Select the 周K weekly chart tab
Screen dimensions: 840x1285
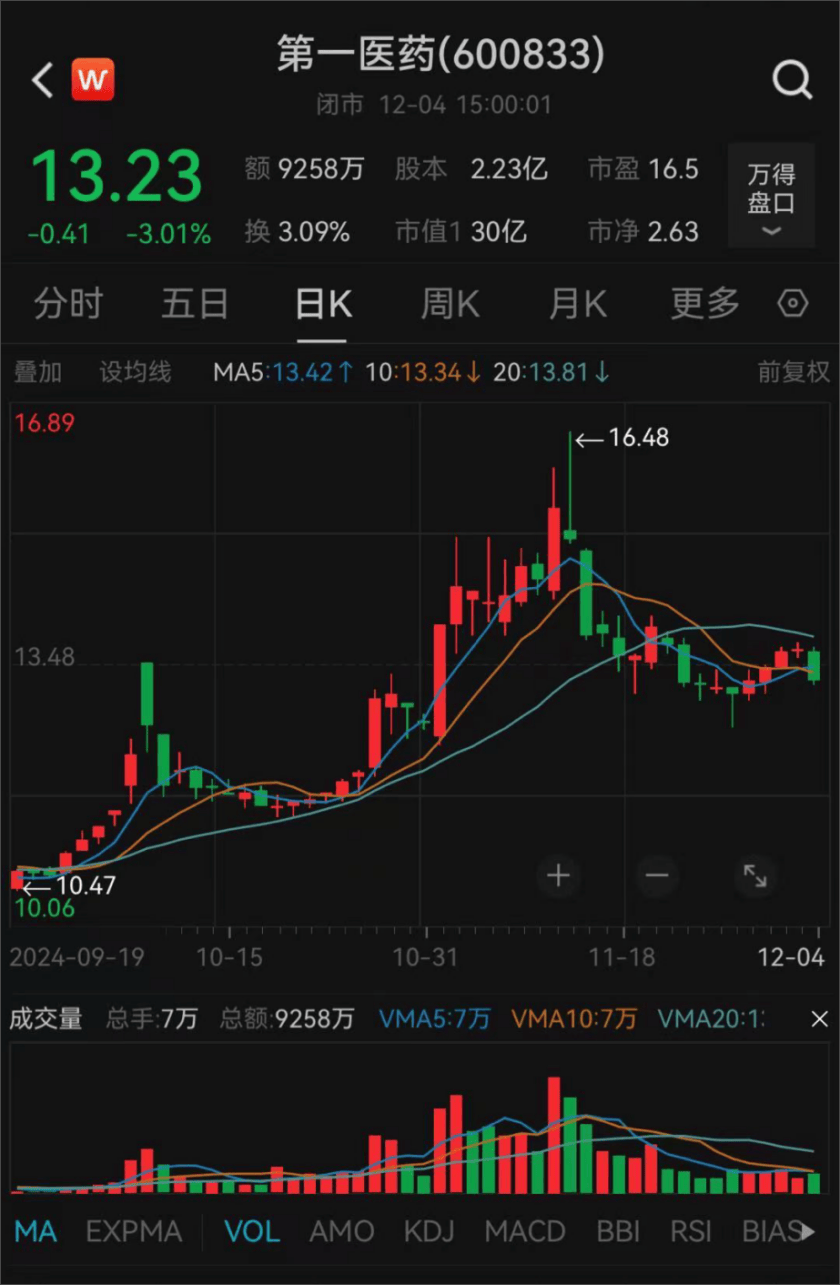(x=449, y=304)
